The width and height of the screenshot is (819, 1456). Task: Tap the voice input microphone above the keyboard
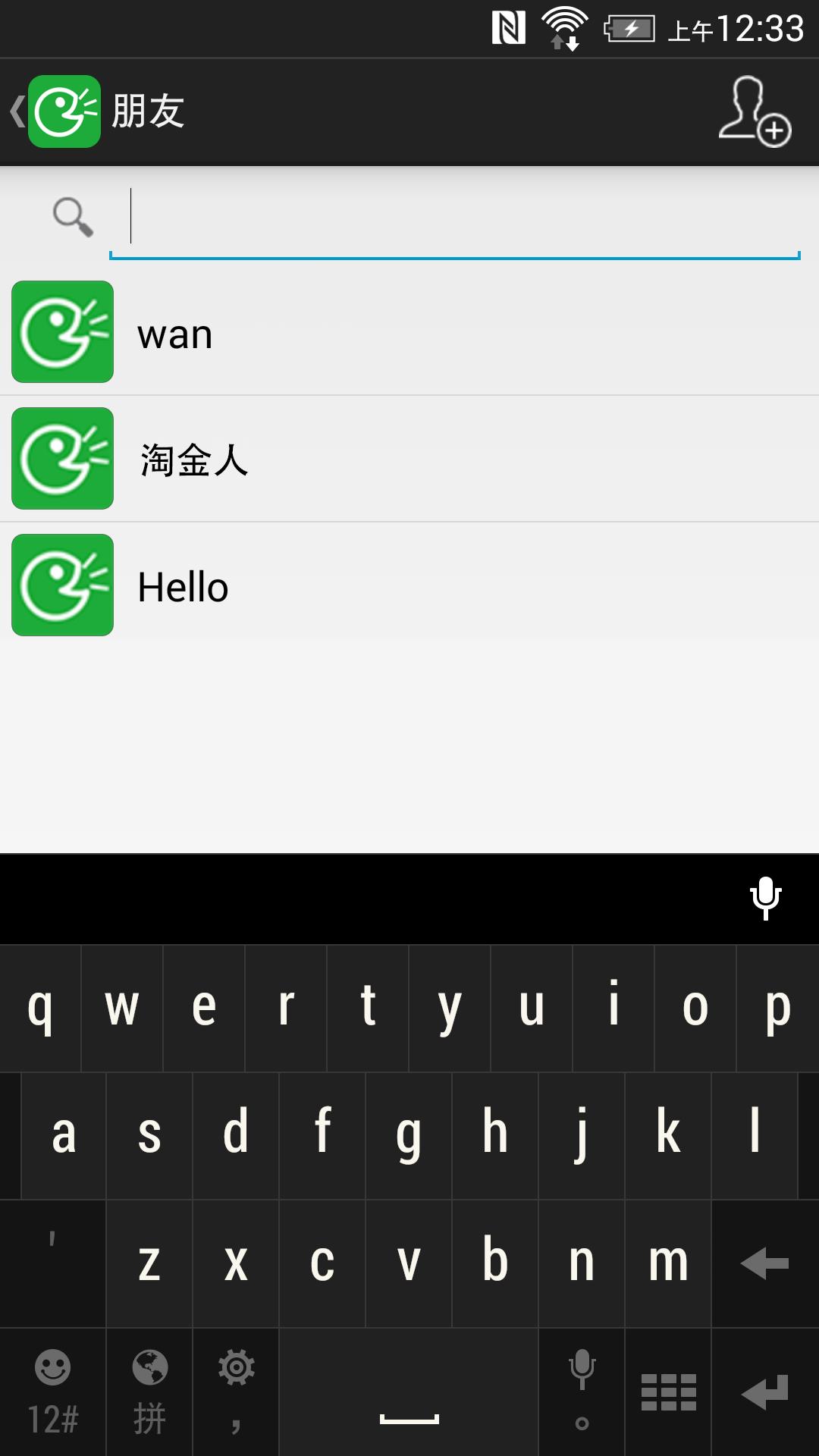(765, 899)
